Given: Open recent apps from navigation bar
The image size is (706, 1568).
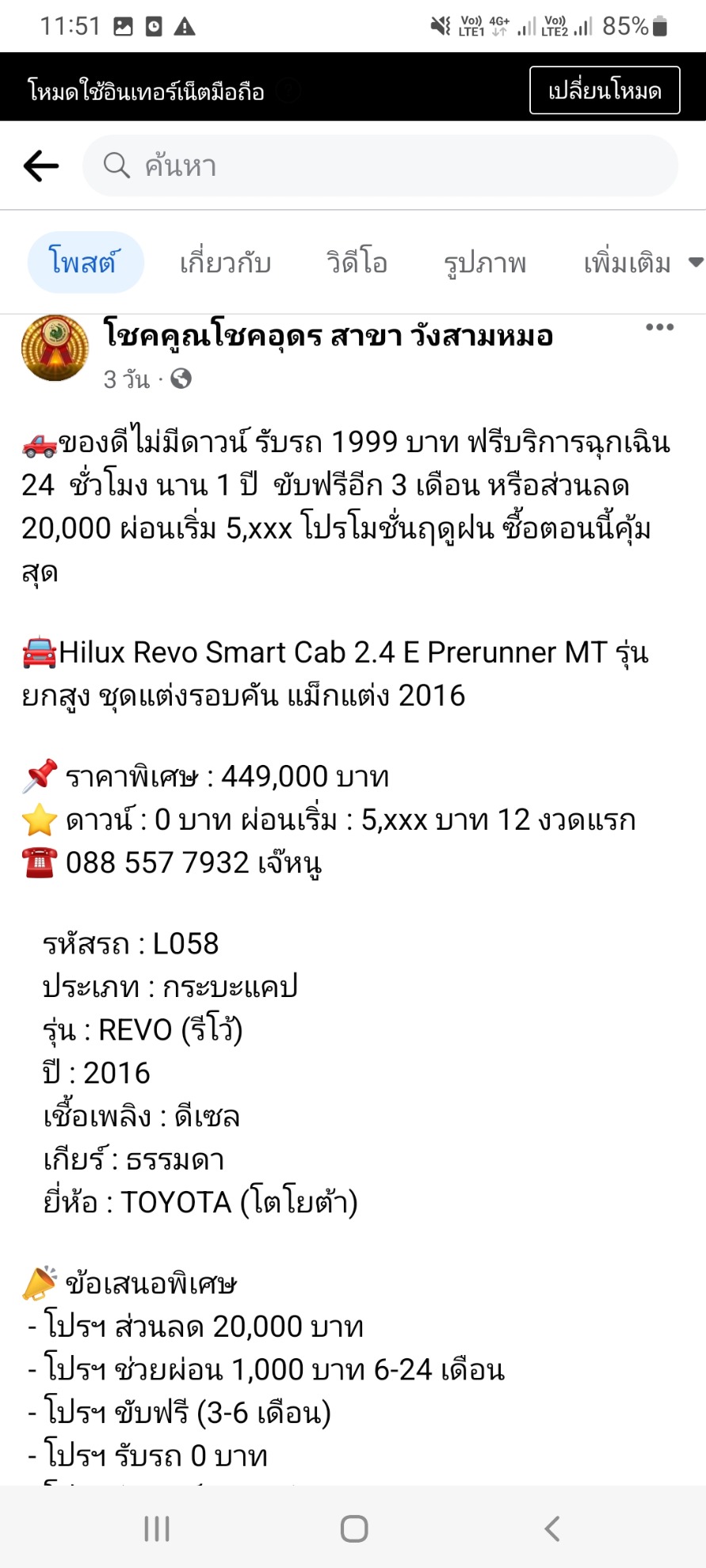Looking at the screenshot, I should pos(157,1528).
